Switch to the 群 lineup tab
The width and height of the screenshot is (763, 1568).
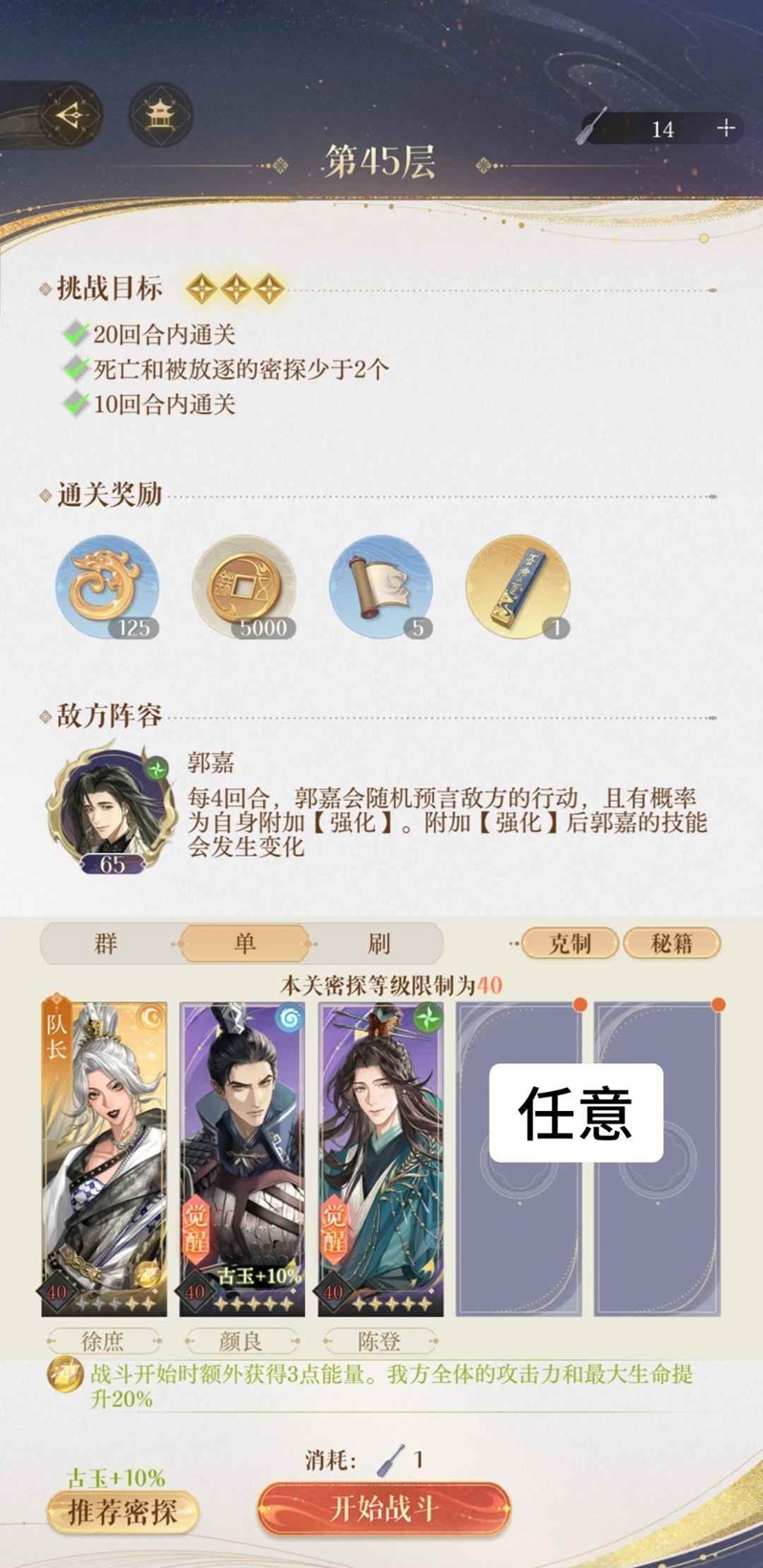(x=106, y=944)
